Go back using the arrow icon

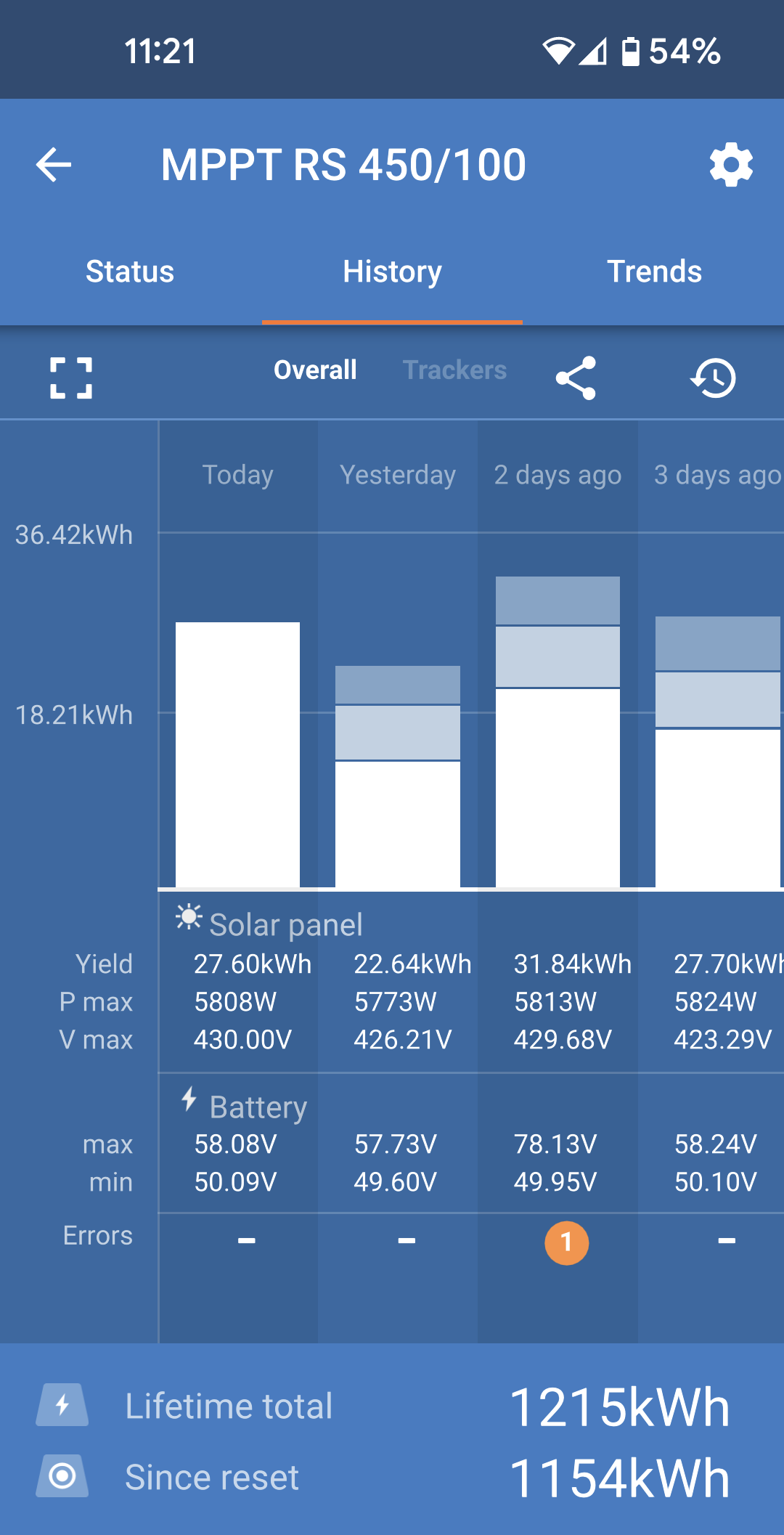(54, 165)
